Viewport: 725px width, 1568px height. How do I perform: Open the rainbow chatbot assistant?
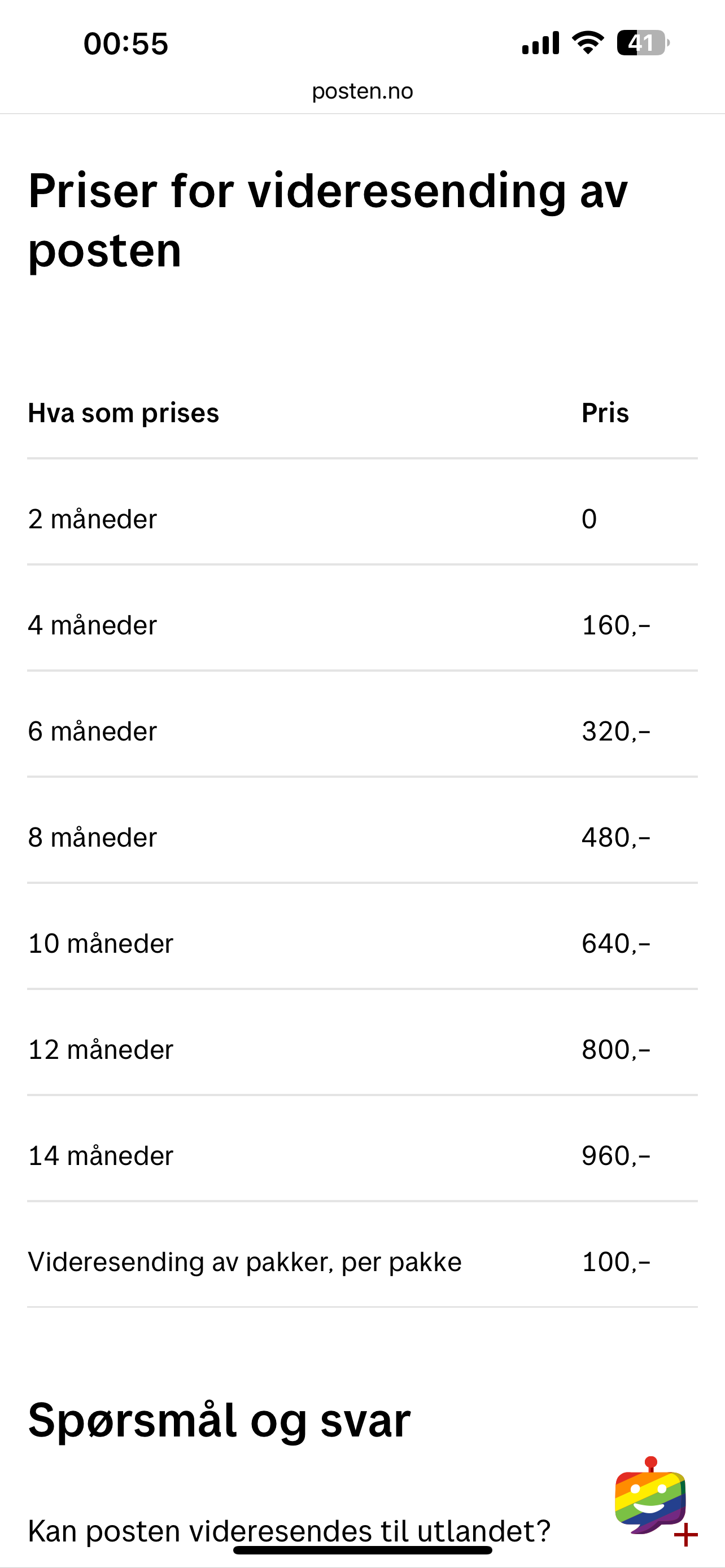(x=650, y=1495)
